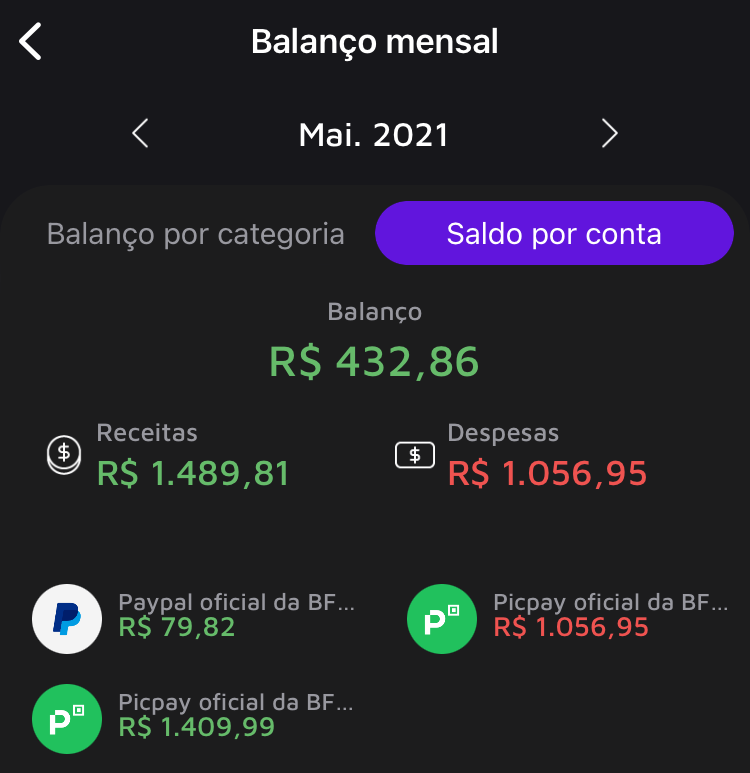This screenshot has width=750, height=773.
Task: Go back from Balanço mensal
Action: (x=32, y=42)
